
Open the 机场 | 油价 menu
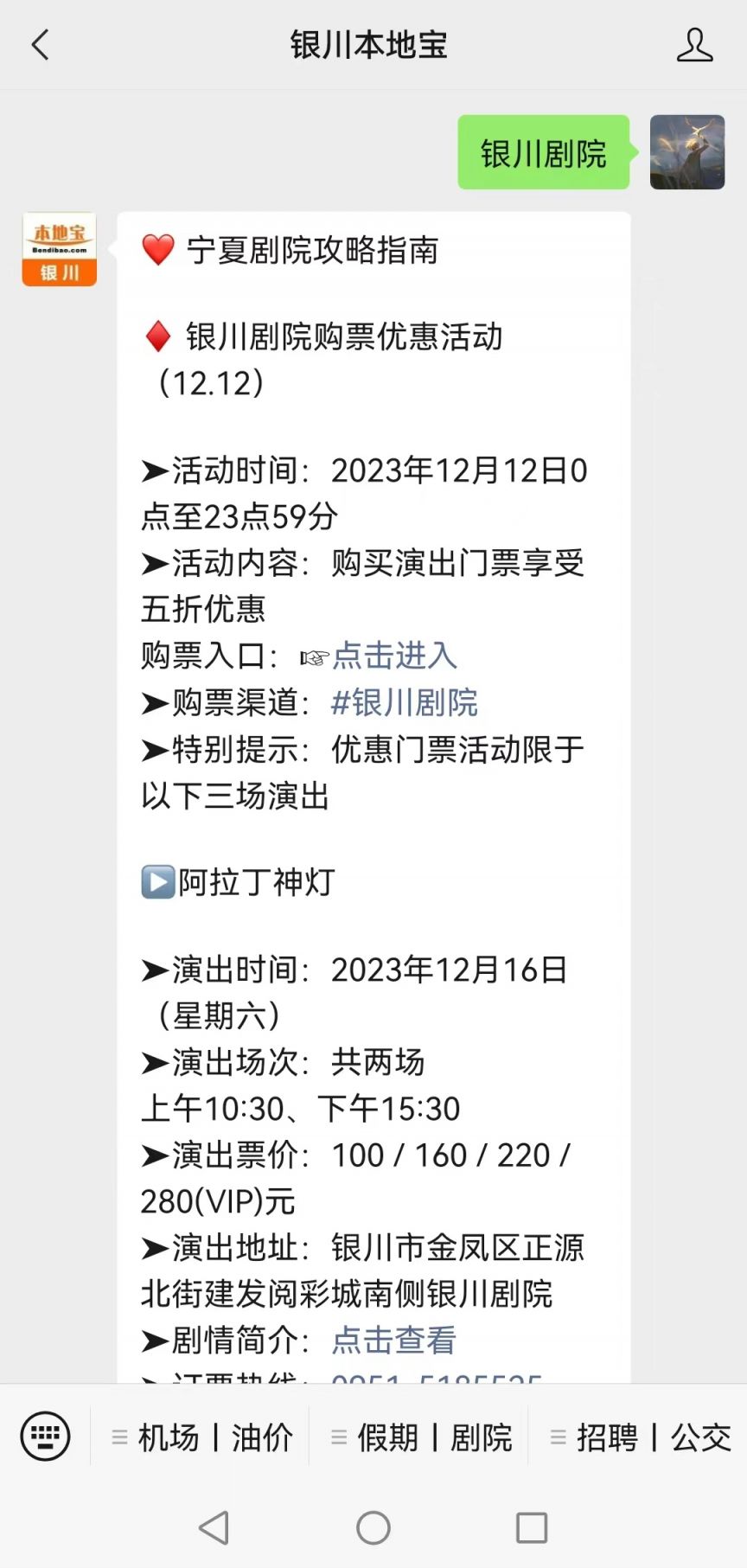202,1437
